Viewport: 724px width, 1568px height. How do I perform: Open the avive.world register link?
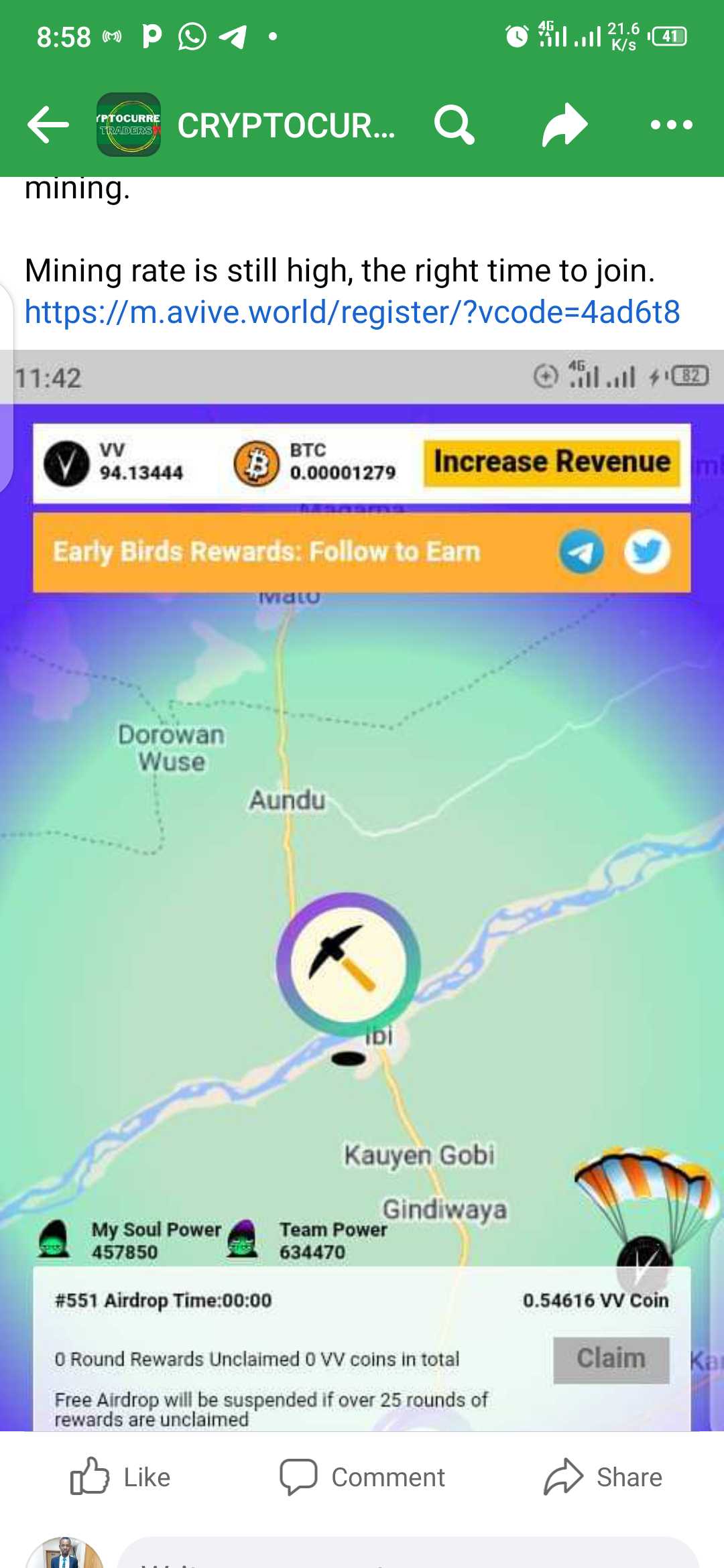click(x=352, y=312)
